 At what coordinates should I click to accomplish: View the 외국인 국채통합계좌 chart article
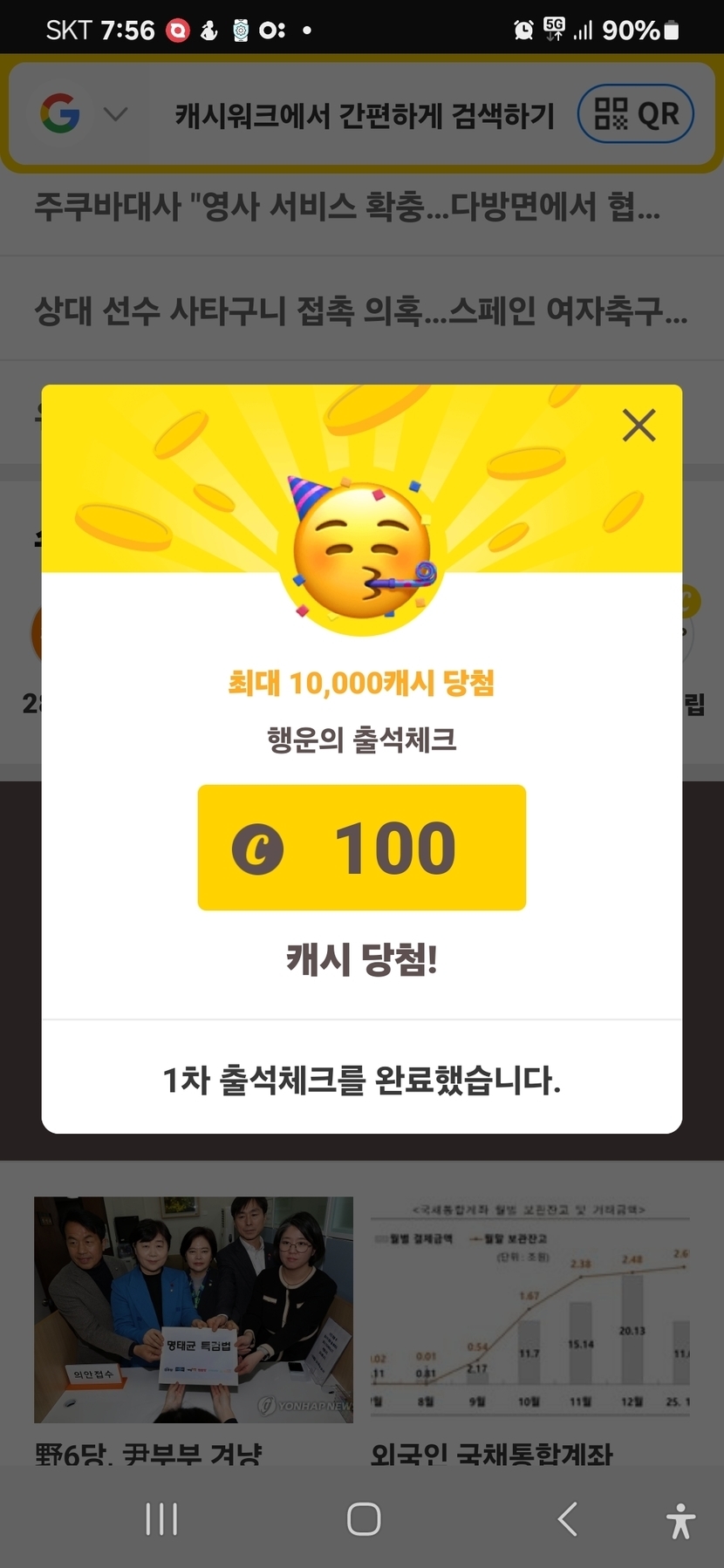point(529,1310)
